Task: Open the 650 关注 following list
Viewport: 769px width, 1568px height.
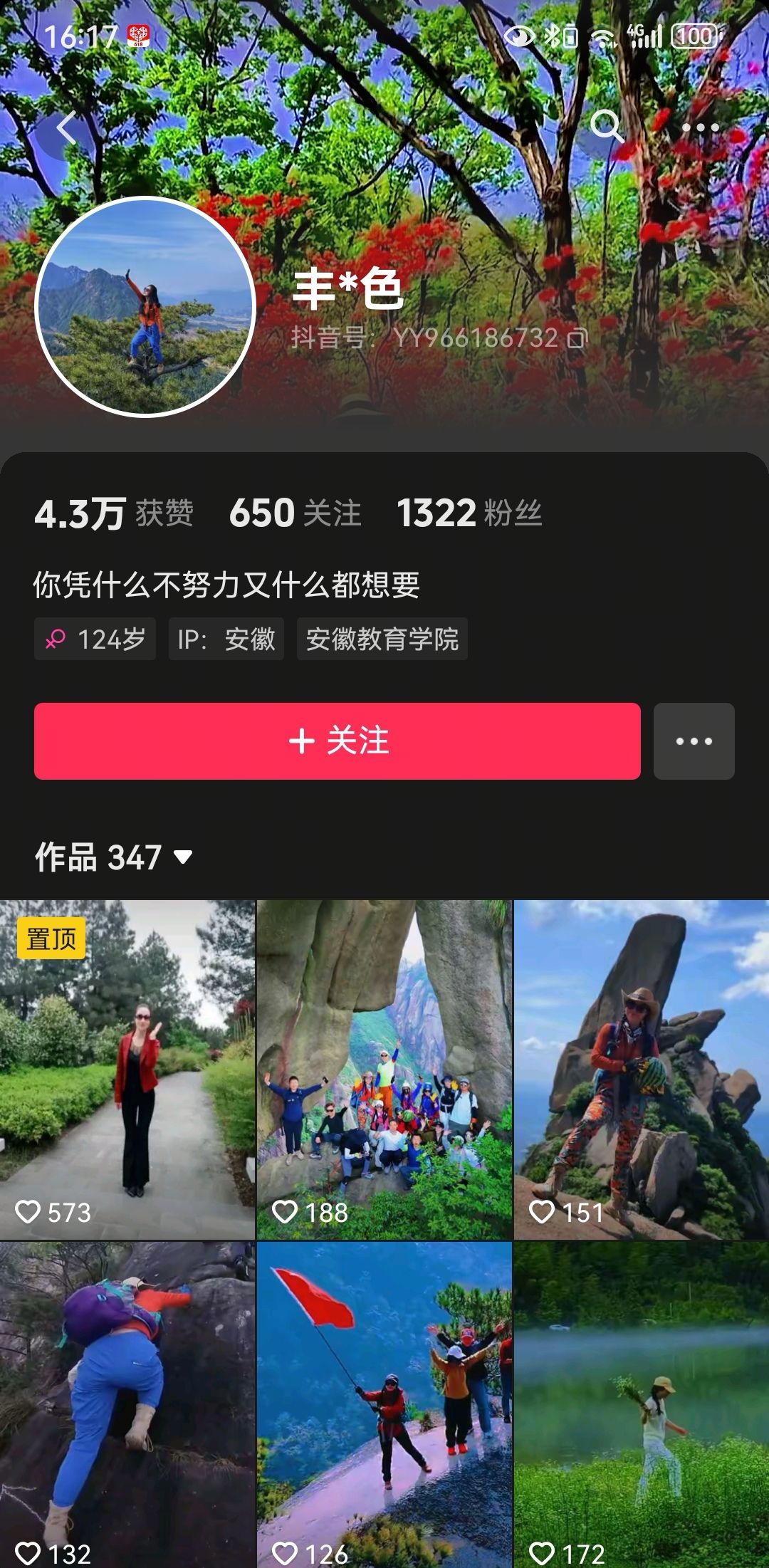Action: click(x=295, y=513)
